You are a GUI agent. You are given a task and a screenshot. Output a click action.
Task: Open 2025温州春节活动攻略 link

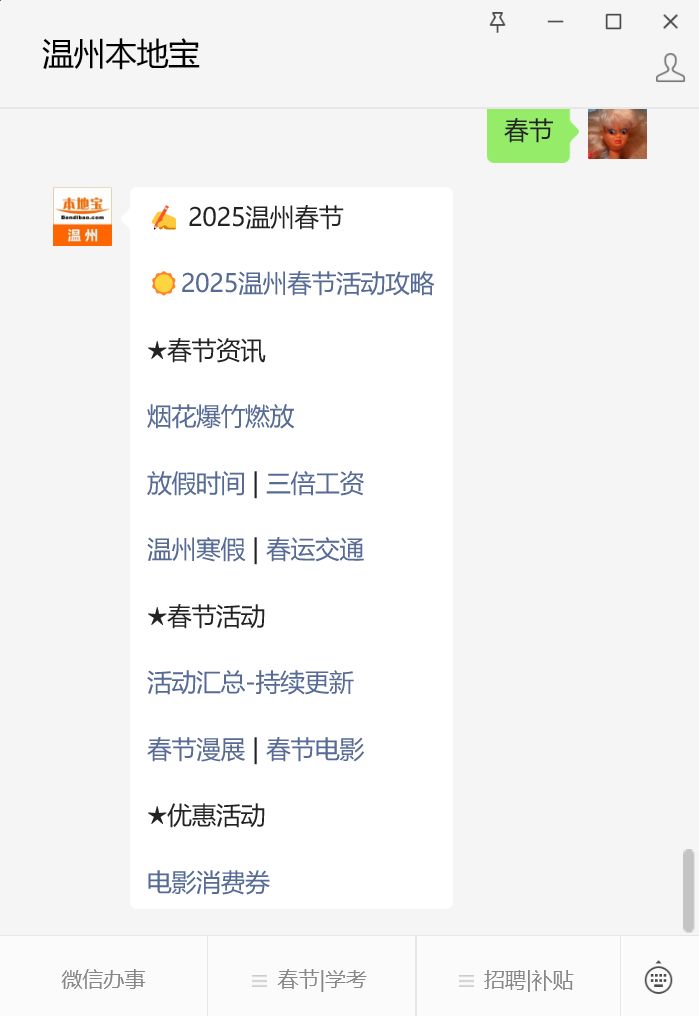click(x=307, y=284)
